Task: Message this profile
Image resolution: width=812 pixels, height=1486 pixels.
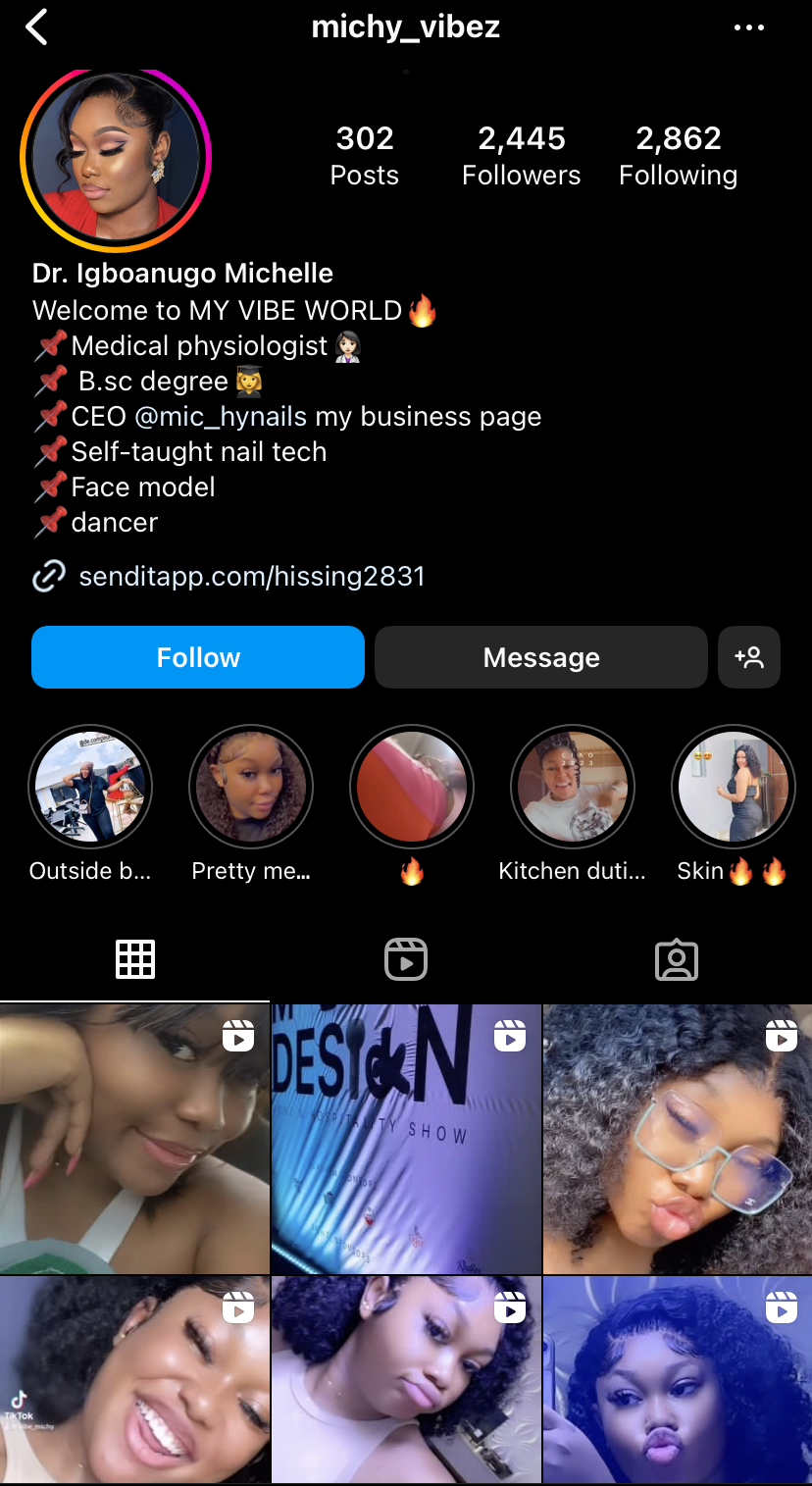Action: tap(540, 657)
